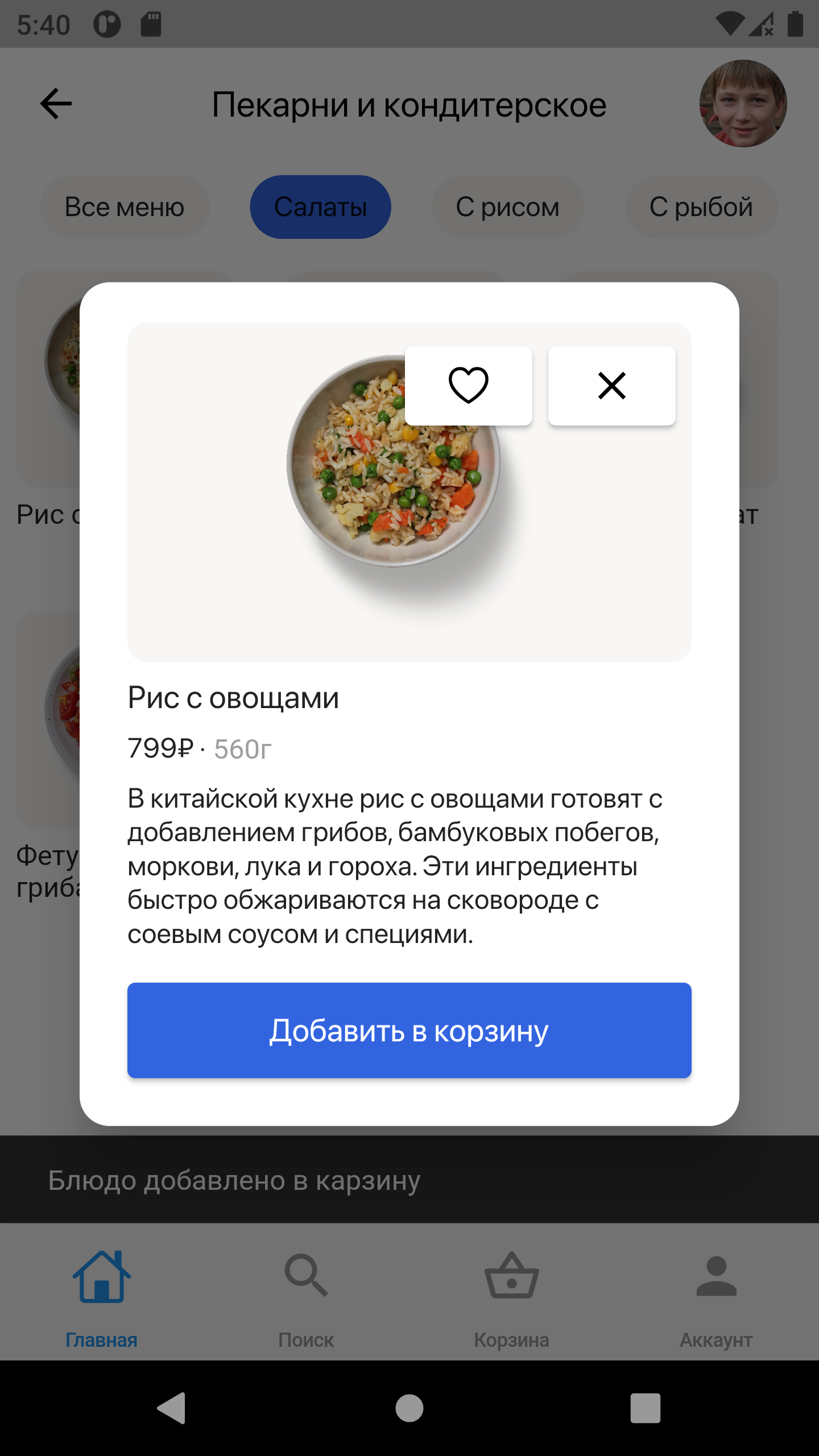819x1456 pixels.
Task: Go back with the top arrow
Action: [x=56, y=104]
